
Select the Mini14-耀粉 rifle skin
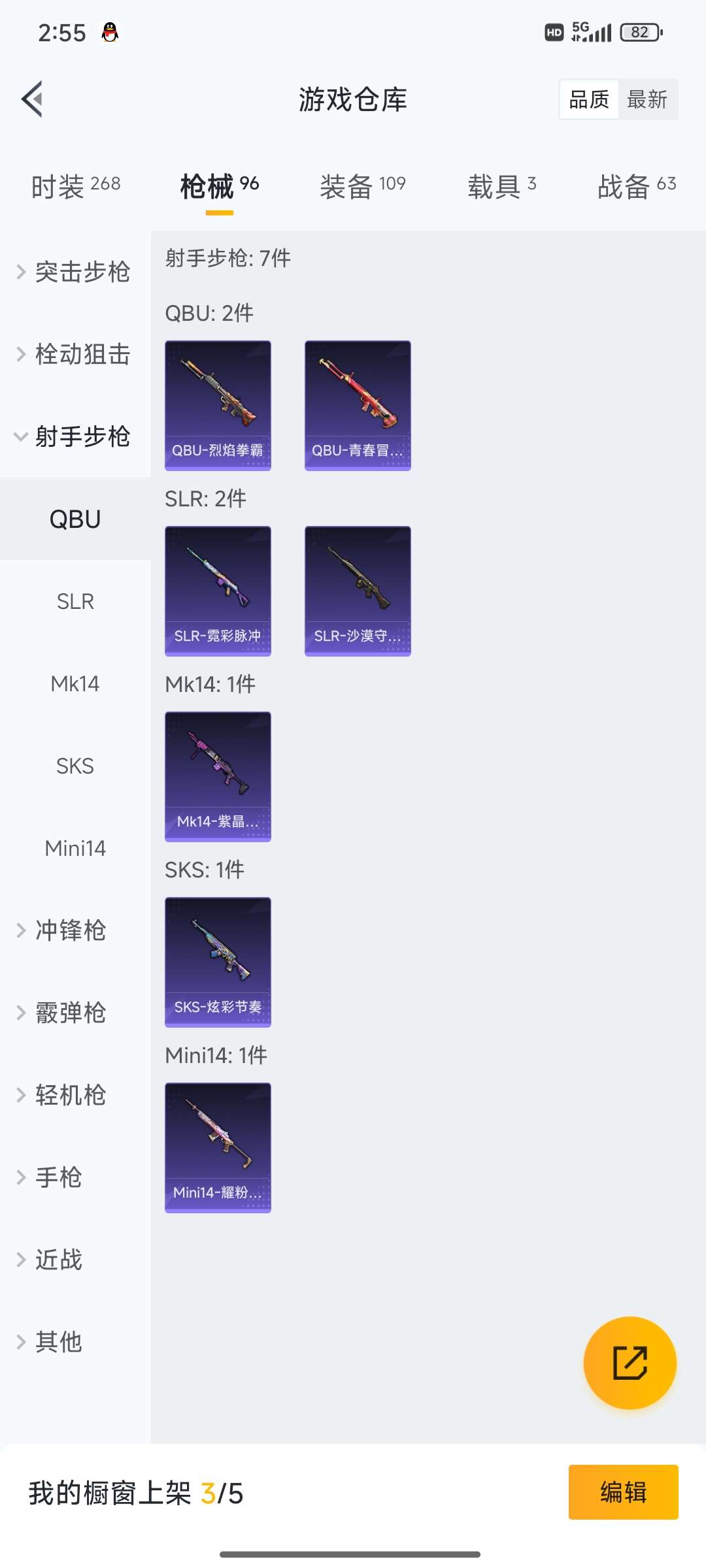tap(218, 1145)
